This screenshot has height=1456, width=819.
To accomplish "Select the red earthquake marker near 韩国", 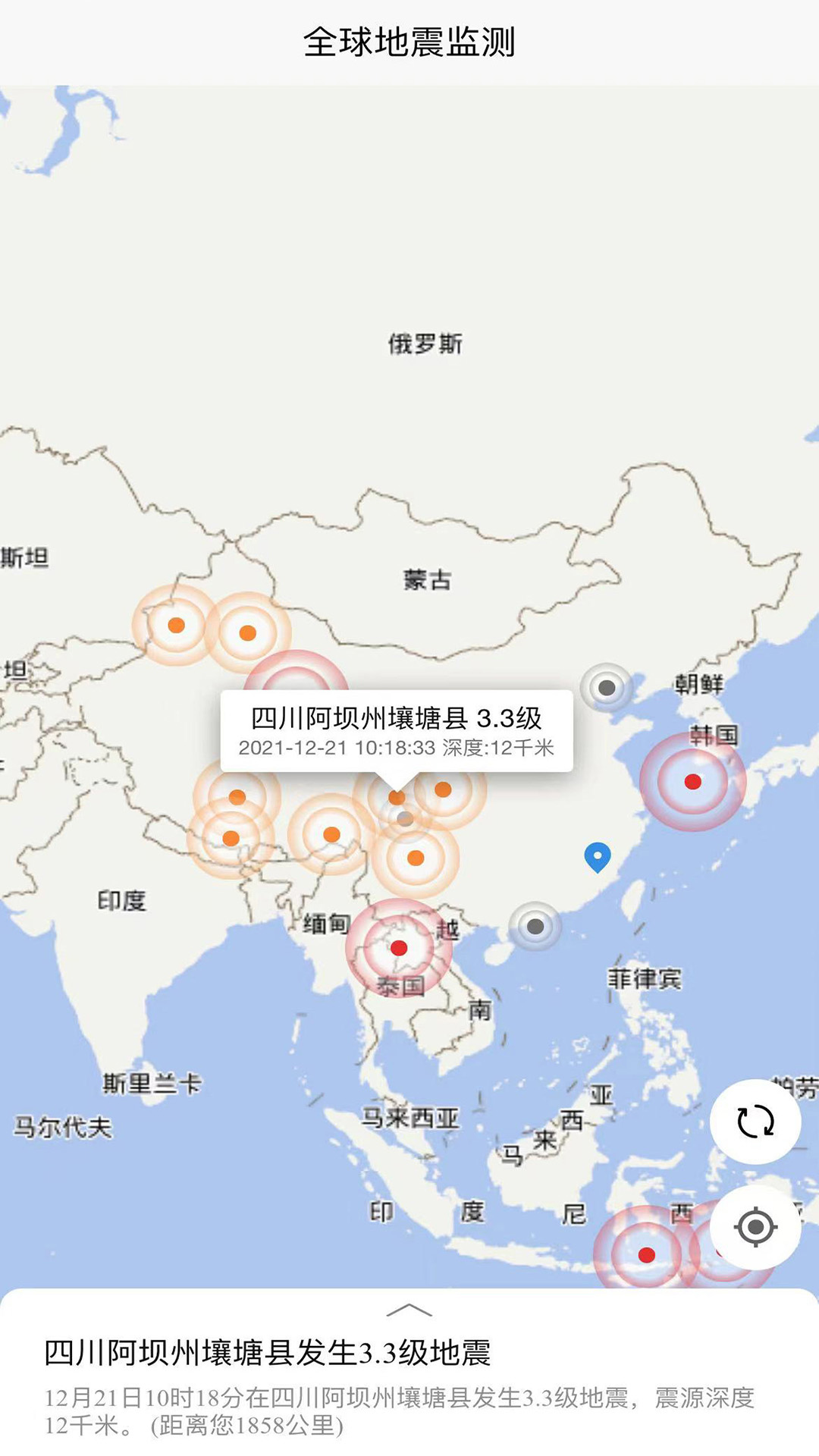I will 692,782.
